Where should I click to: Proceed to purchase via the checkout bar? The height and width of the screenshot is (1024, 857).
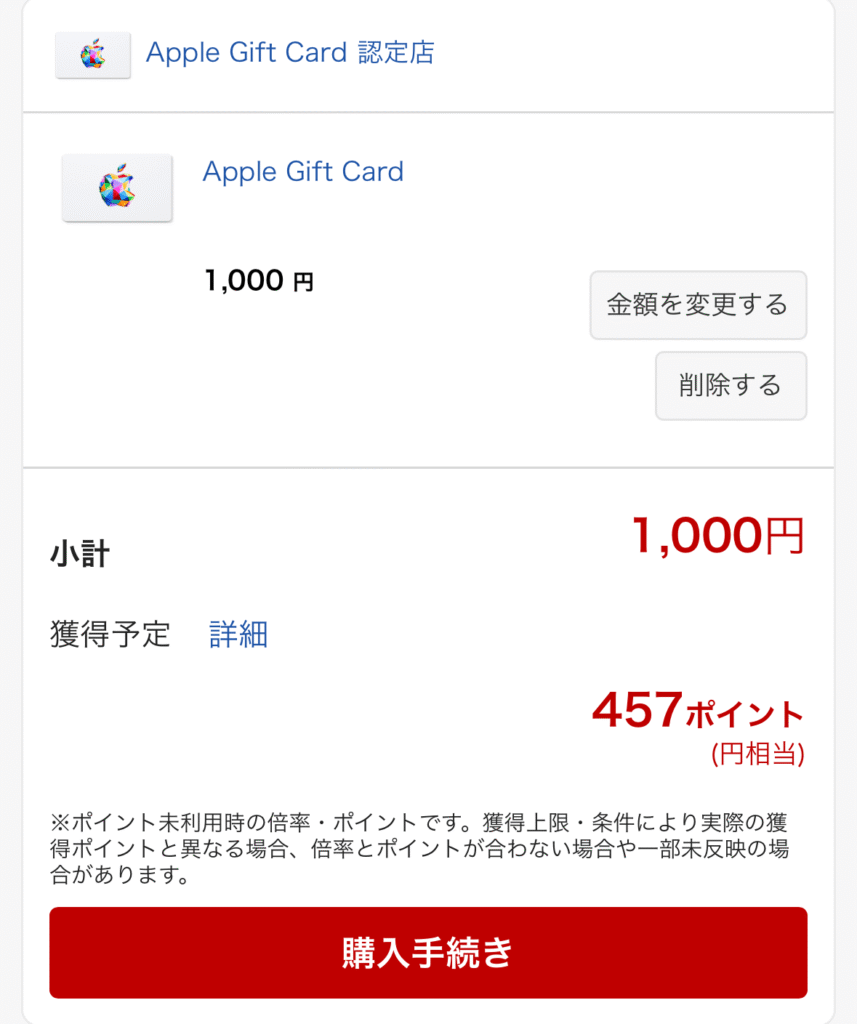(x=428, y=952)
